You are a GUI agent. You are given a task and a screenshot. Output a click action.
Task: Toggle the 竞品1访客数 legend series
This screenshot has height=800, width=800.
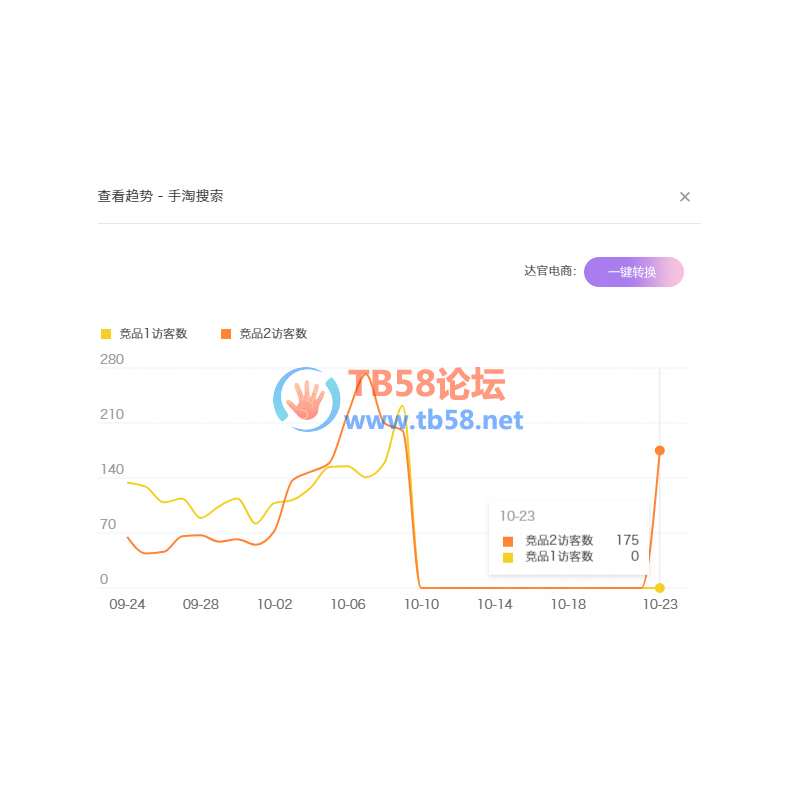(x=144, y=334)
